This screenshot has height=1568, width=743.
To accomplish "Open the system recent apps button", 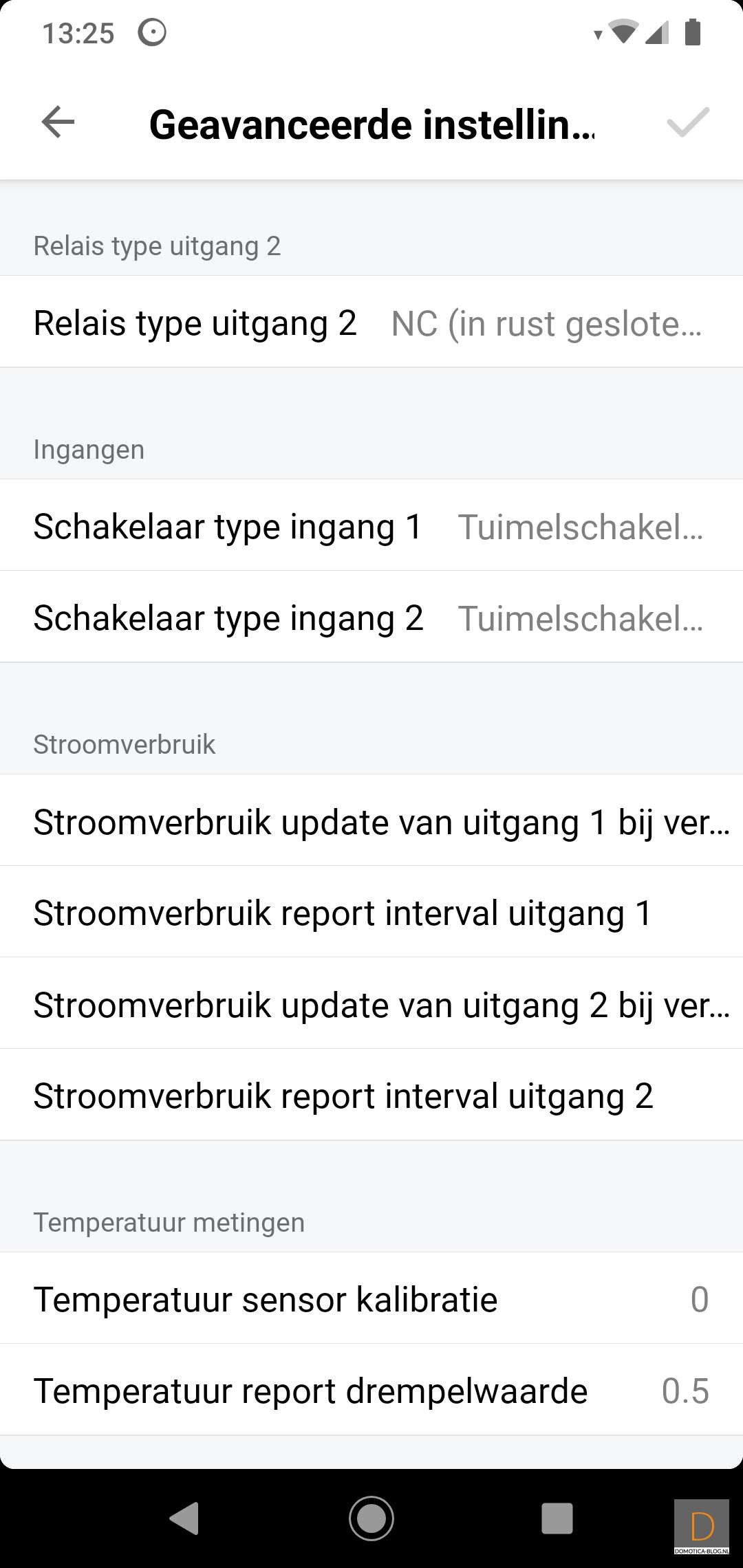I will [557, 1518].
